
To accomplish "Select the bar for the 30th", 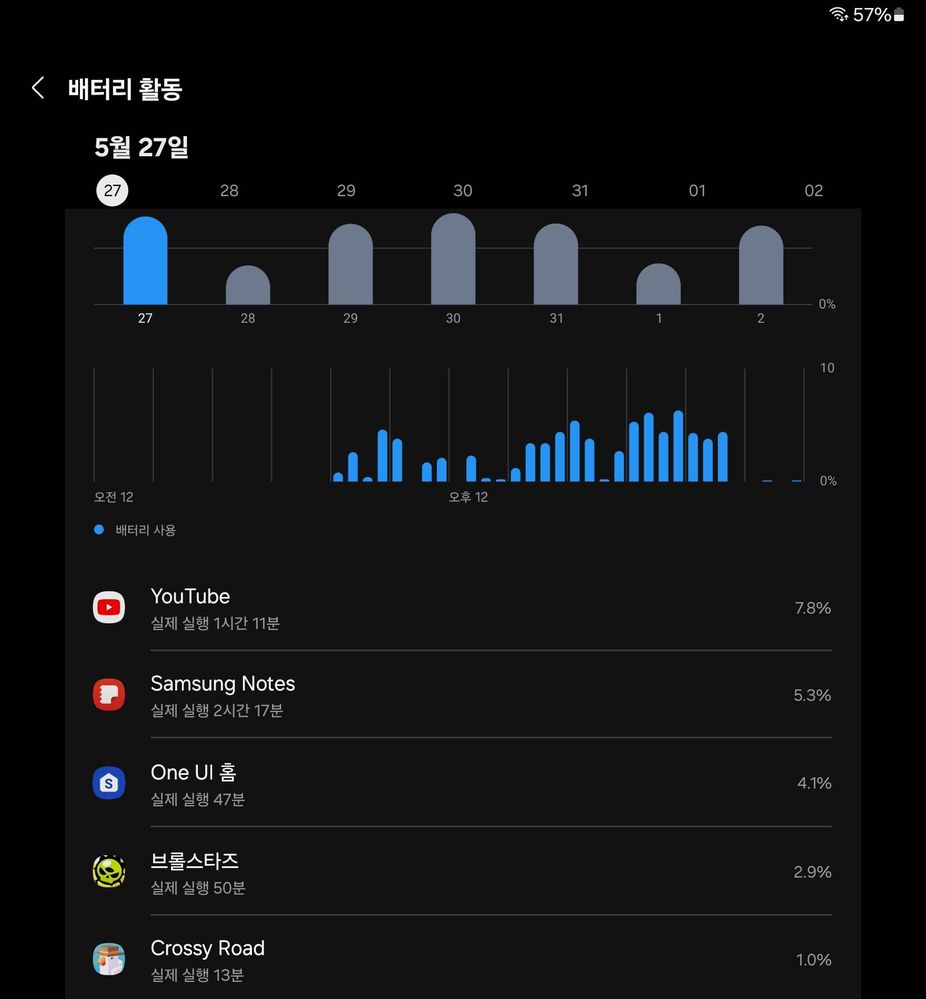I will (453, 260).
